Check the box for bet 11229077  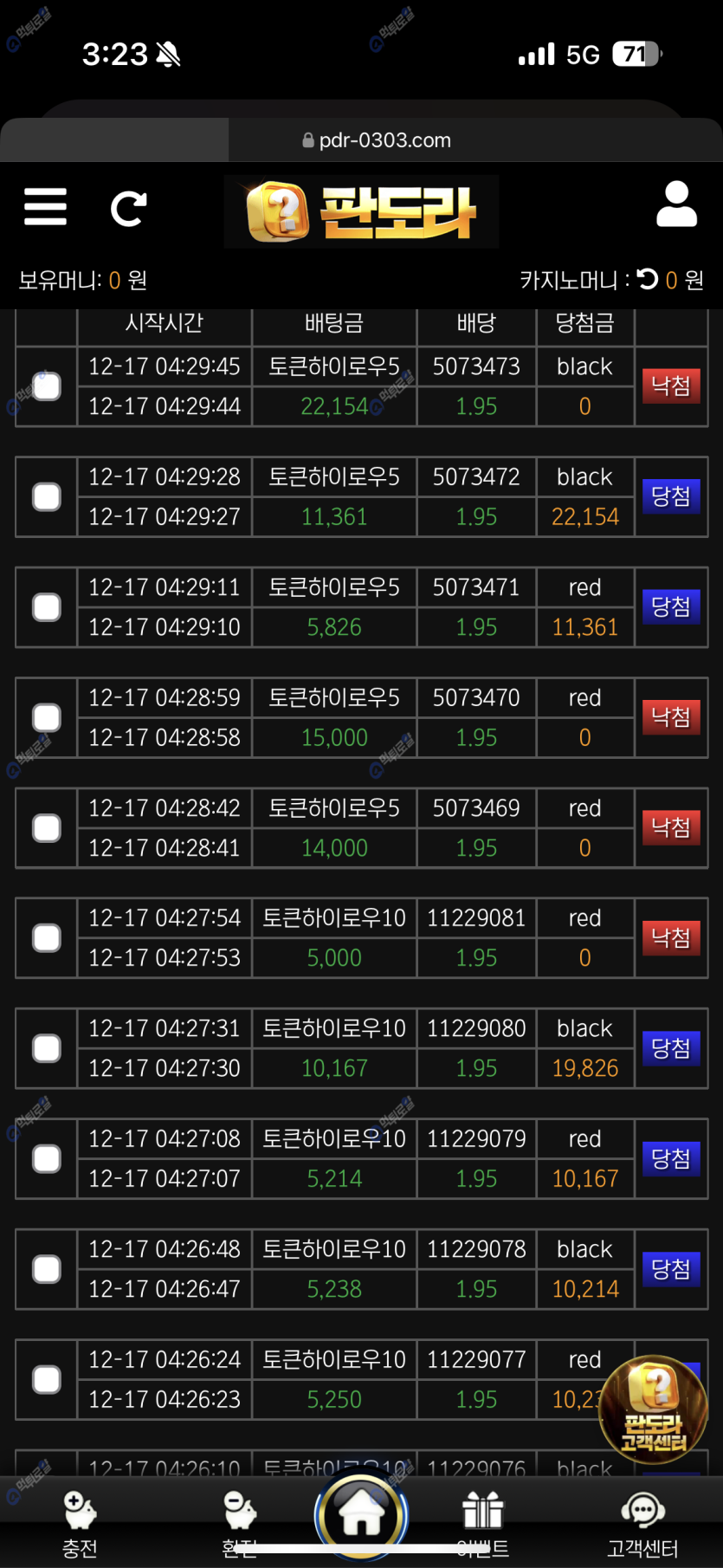47,1379
